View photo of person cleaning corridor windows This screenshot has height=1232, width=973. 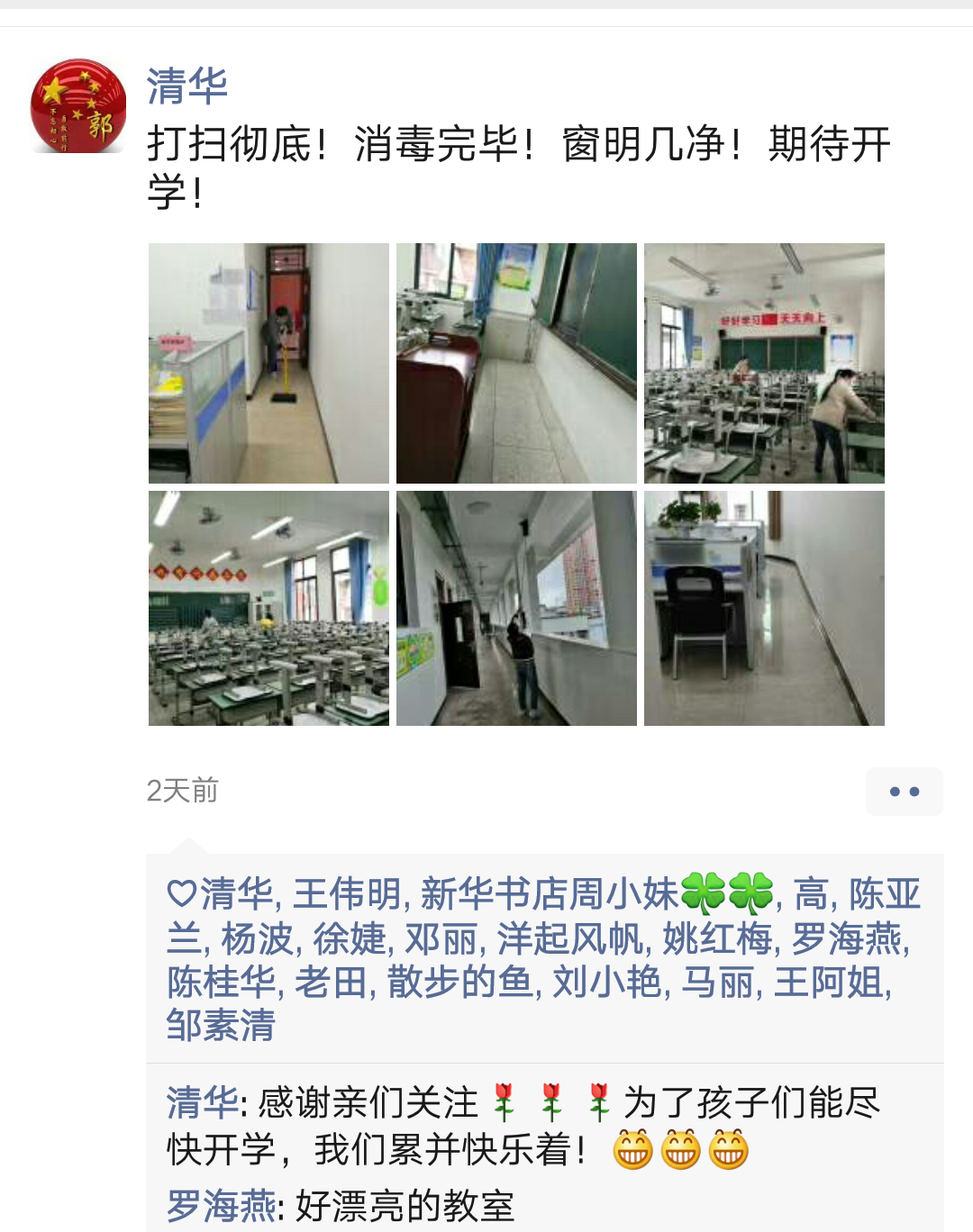pyautogui.click(x=516, y=608)
